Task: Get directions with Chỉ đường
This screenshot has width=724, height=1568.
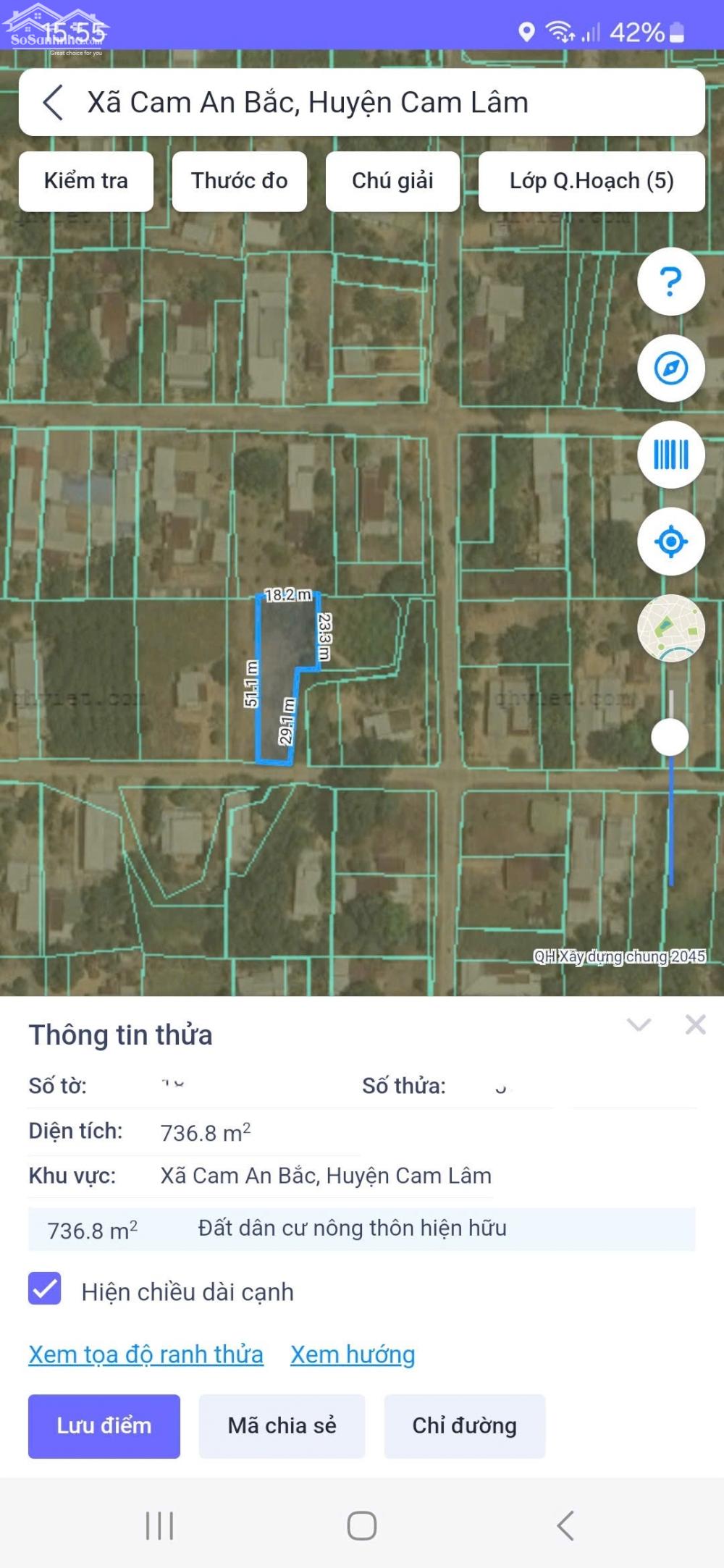Action: coord(464,1425)
